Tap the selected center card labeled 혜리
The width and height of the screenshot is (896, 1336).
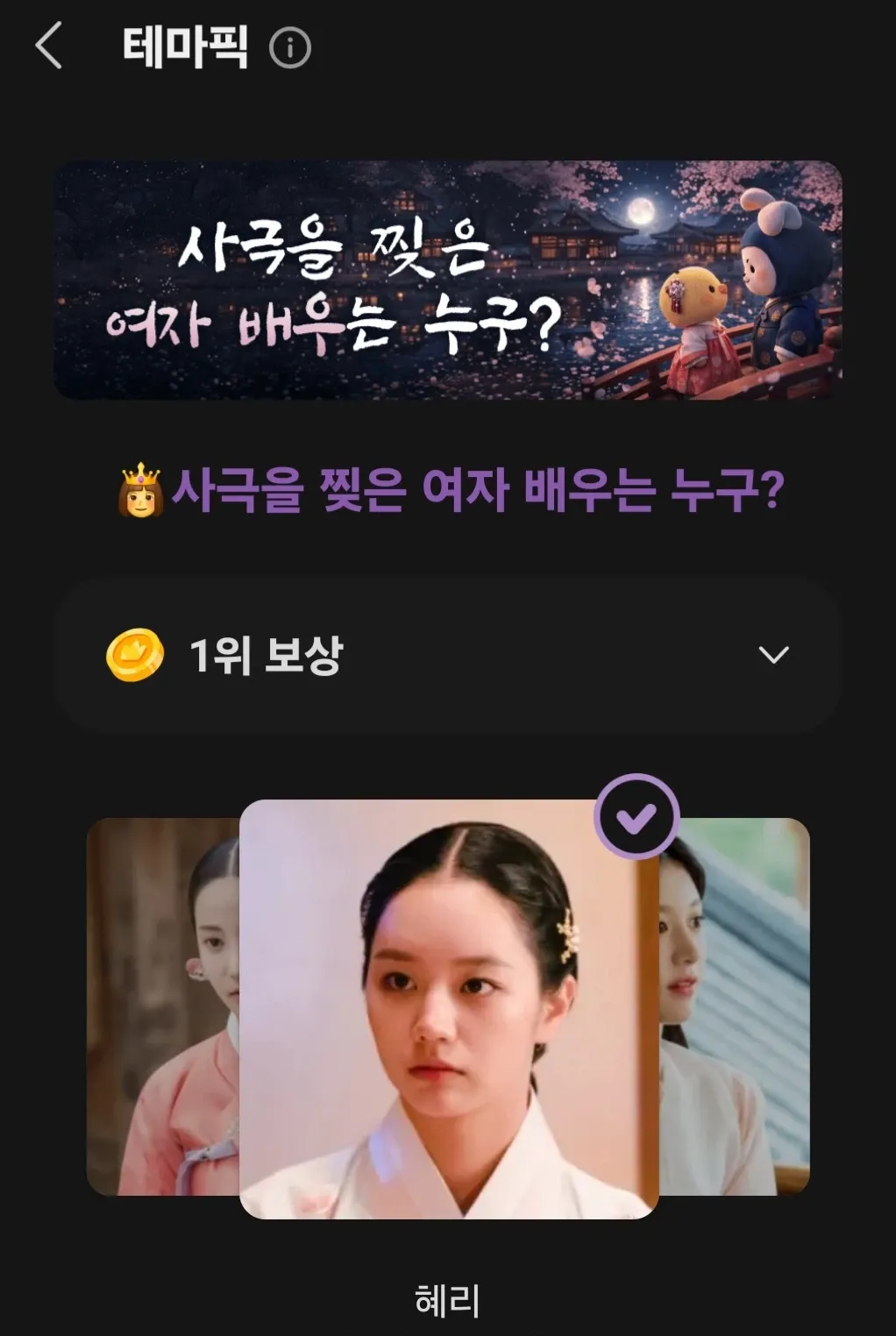point(449,1008)
